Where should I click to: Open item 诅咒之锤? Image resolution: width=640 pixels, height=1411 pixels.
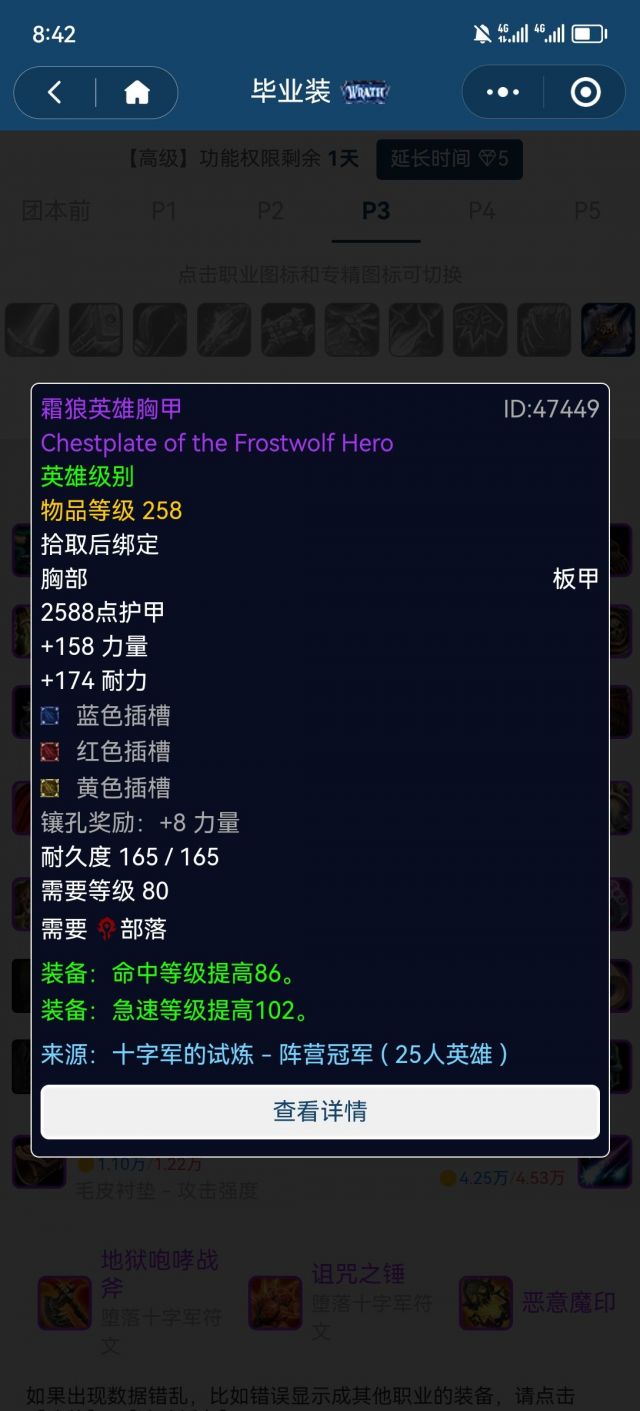[357, 1274]
